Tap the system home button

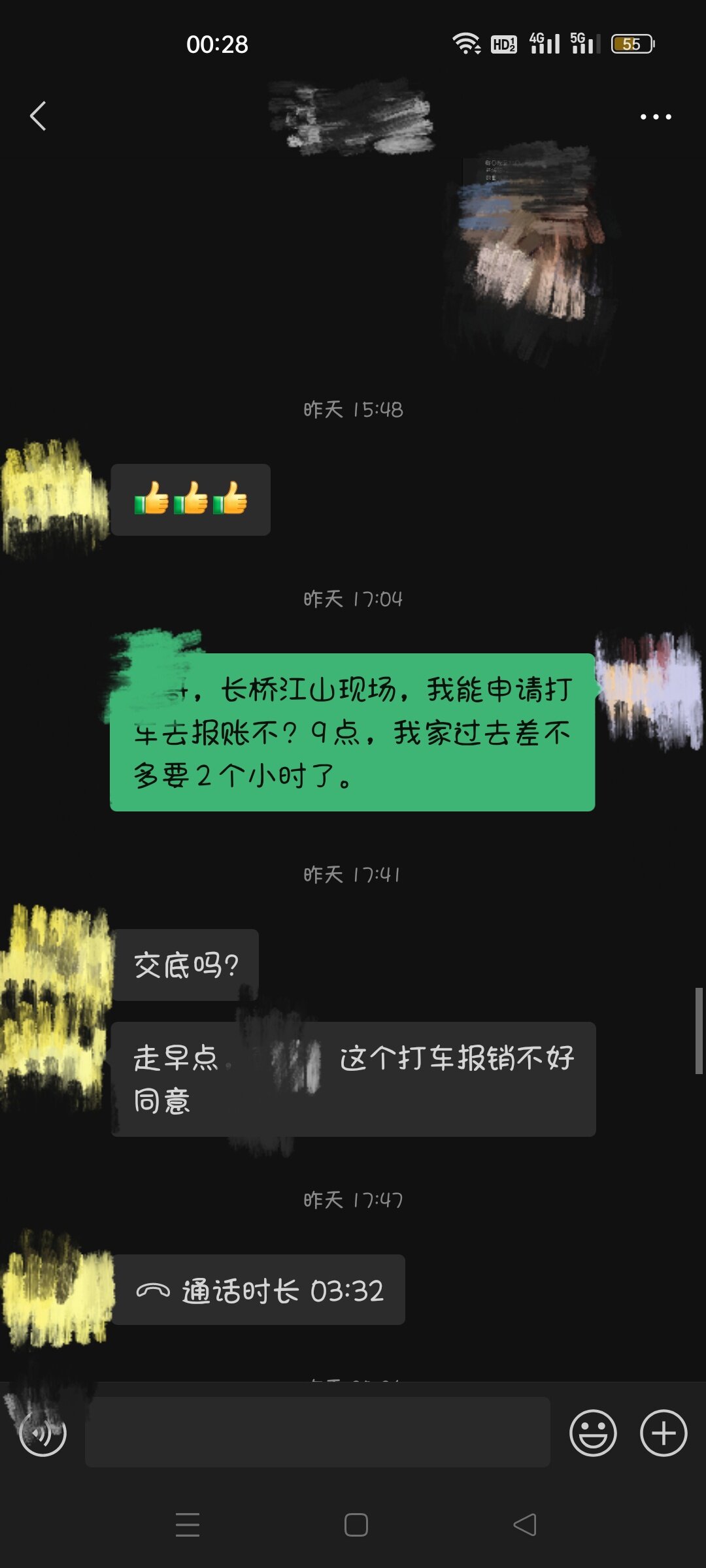(x=356, y=1525)
